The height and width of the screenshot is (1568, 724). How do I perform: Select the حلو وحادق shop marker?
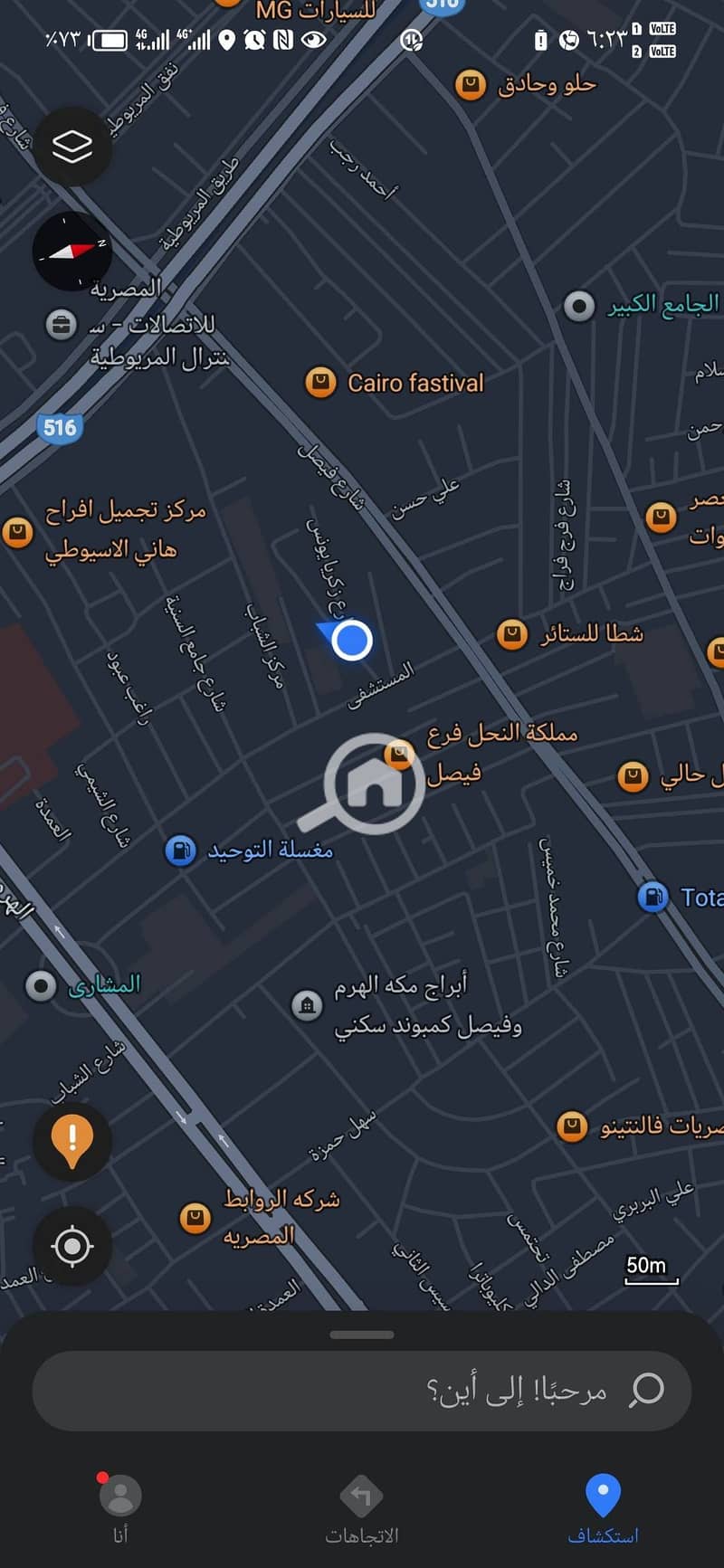470,85
